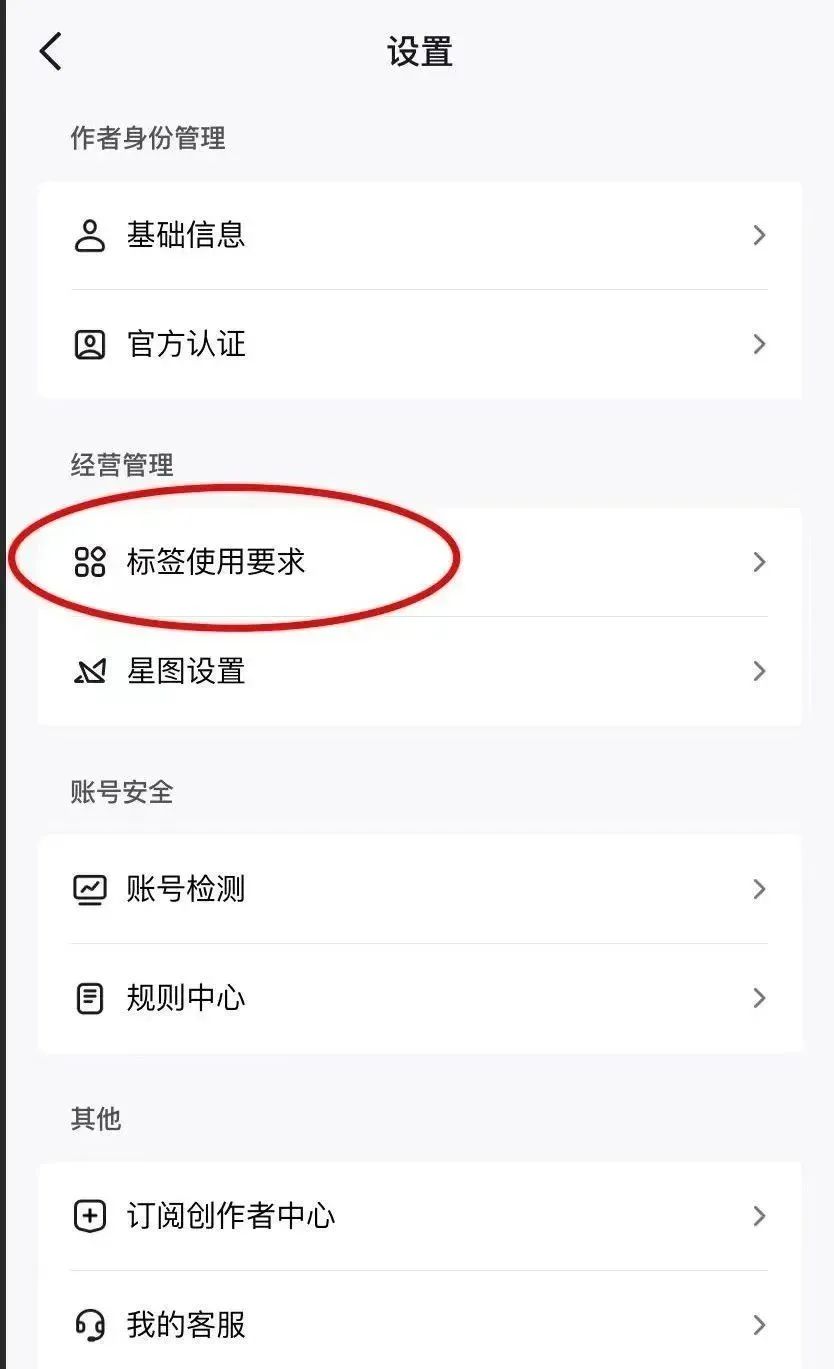The image size is (834, 1369).
Task: Select the profile icon beside 基础信息
Action: click(x=90, y=235)
